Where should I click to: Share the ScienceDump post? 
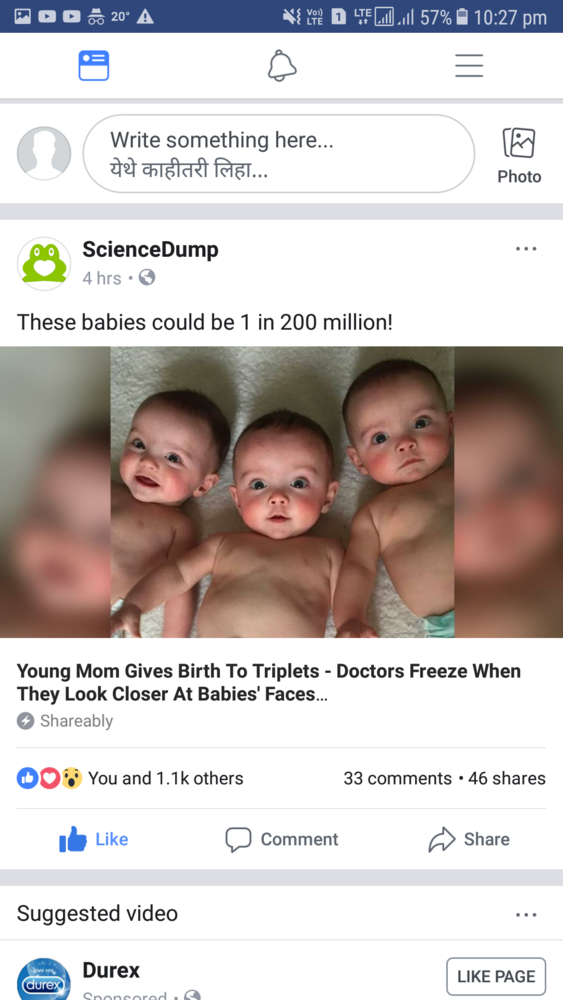469,839
